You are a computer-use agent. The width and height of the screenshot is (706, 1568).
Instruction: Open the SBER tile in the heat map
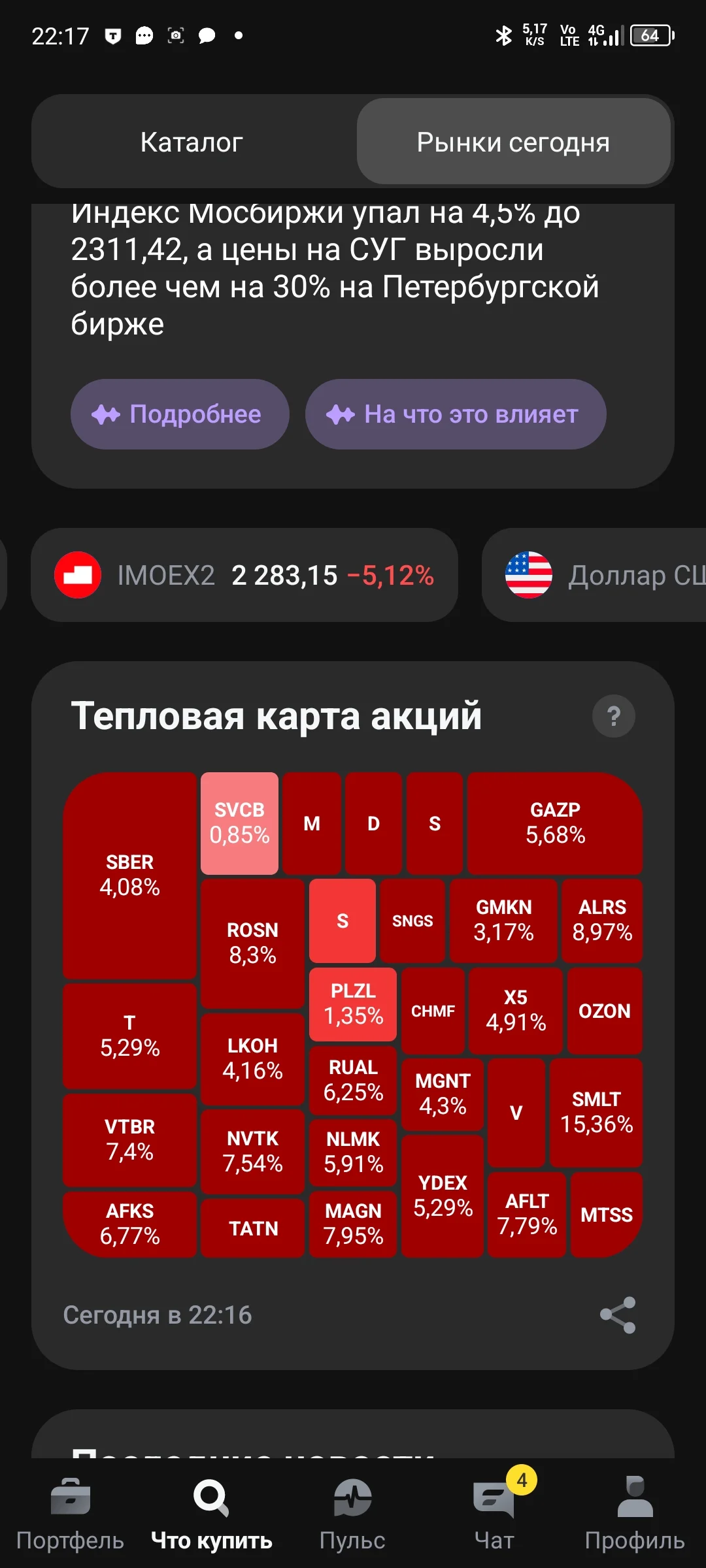(129, 875)
